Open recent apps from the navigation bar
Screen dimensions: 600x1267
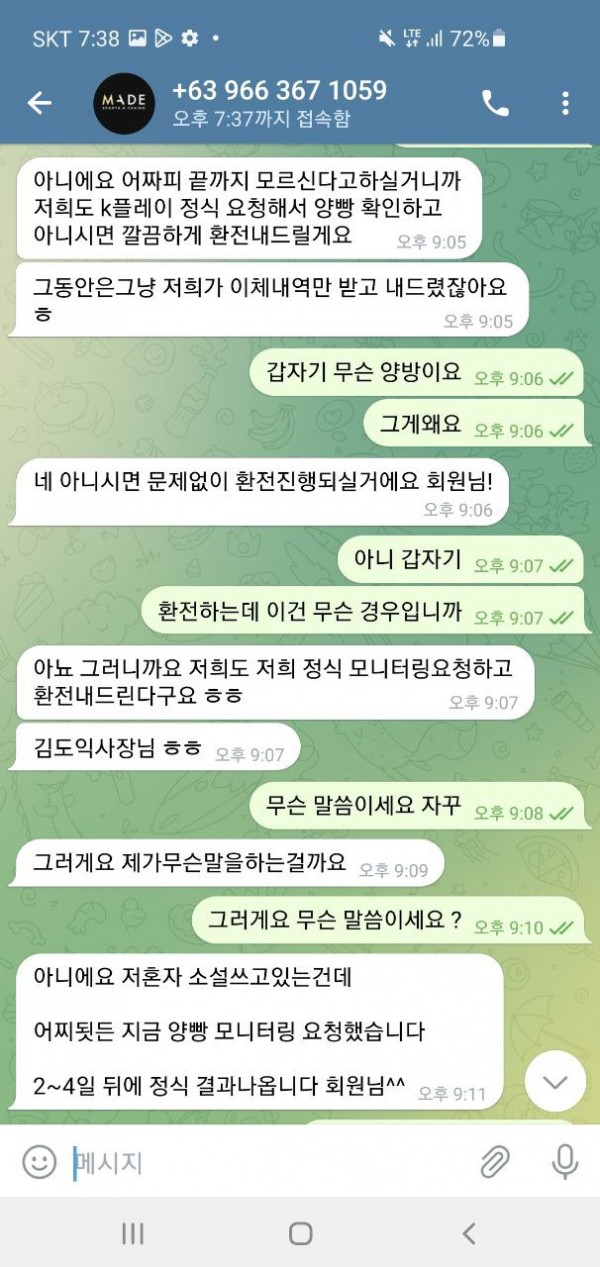click(132, 1233)
